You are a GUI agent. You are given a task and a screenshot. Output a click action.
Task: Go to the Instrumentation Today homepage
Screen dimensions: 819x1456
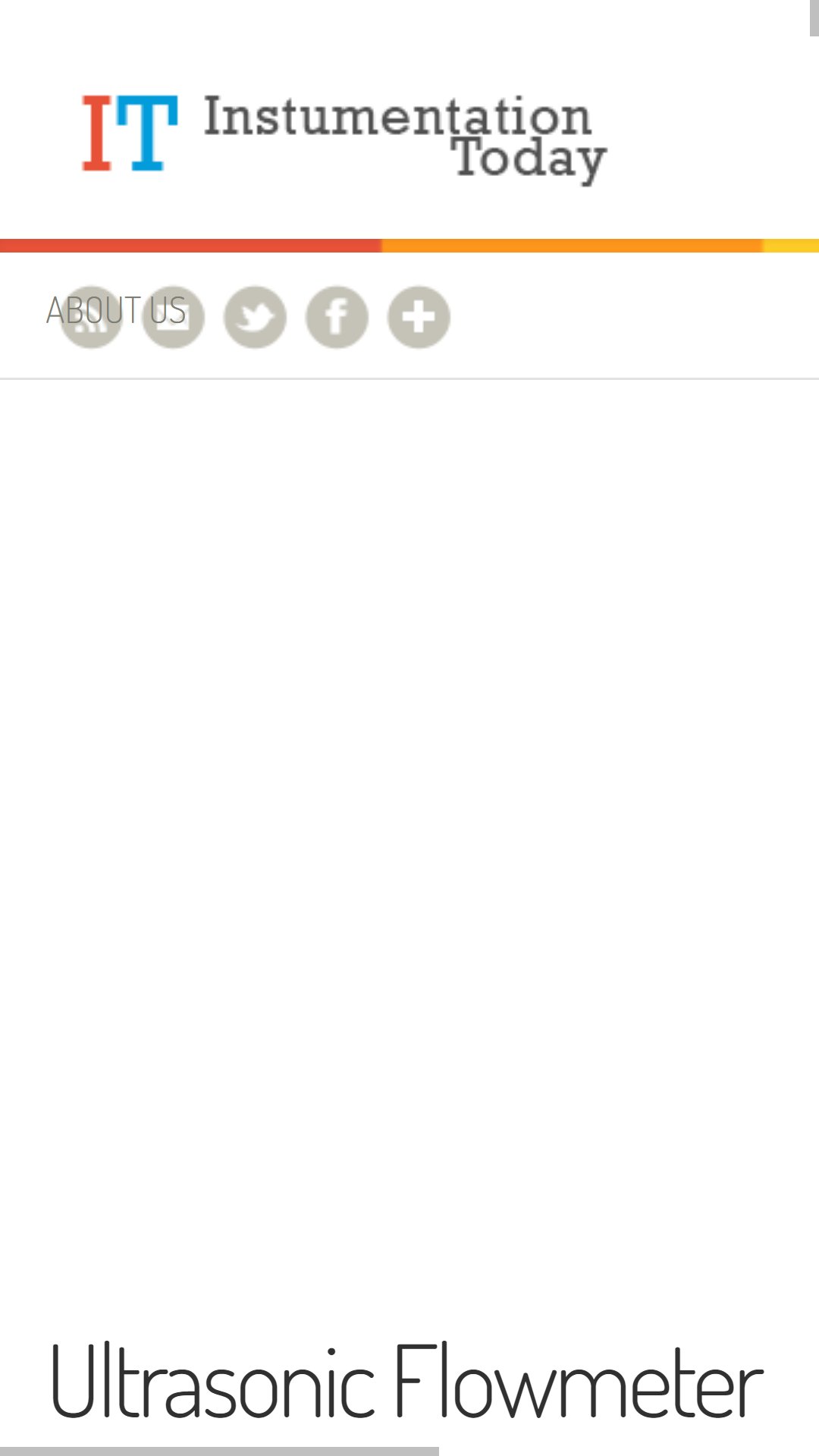click(x=345, y=136)
